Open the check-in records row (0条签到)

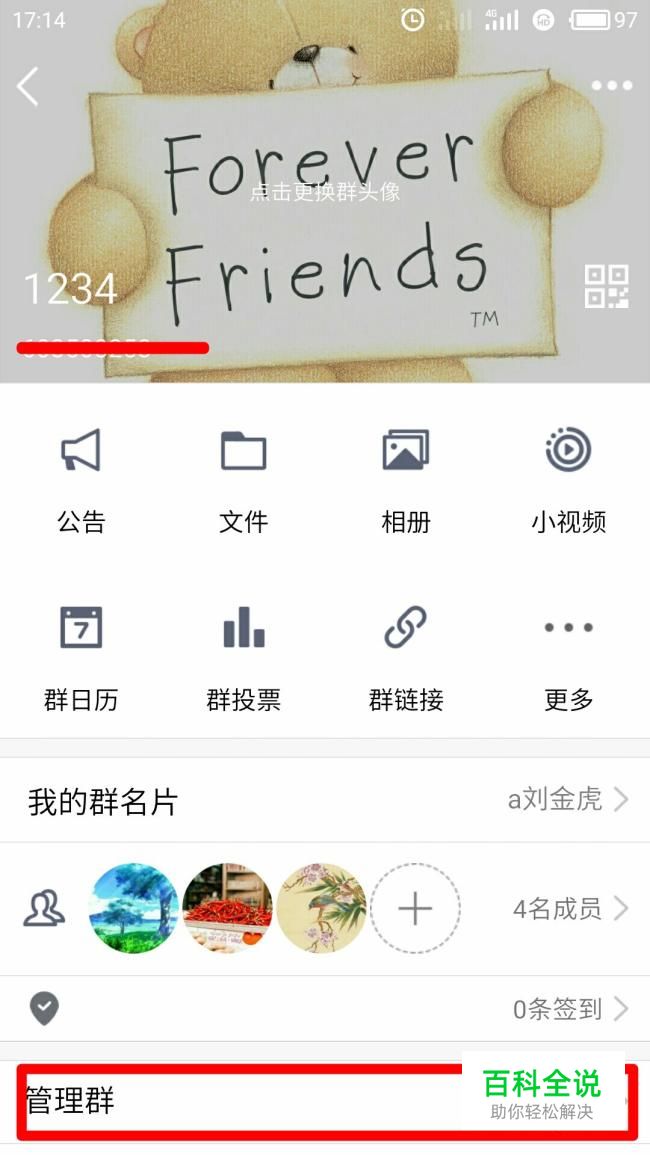tap(325, 1009)
